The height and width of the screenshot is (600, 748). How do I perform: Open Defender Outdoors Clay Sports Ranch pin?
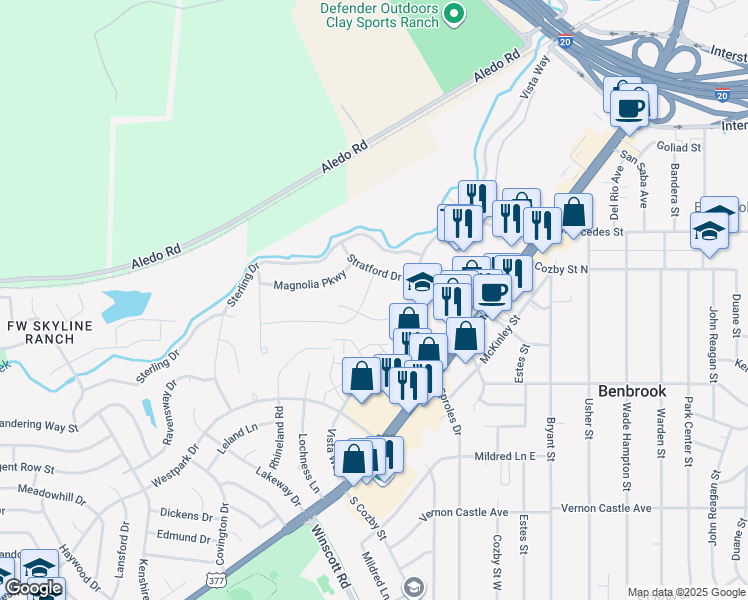454,14
